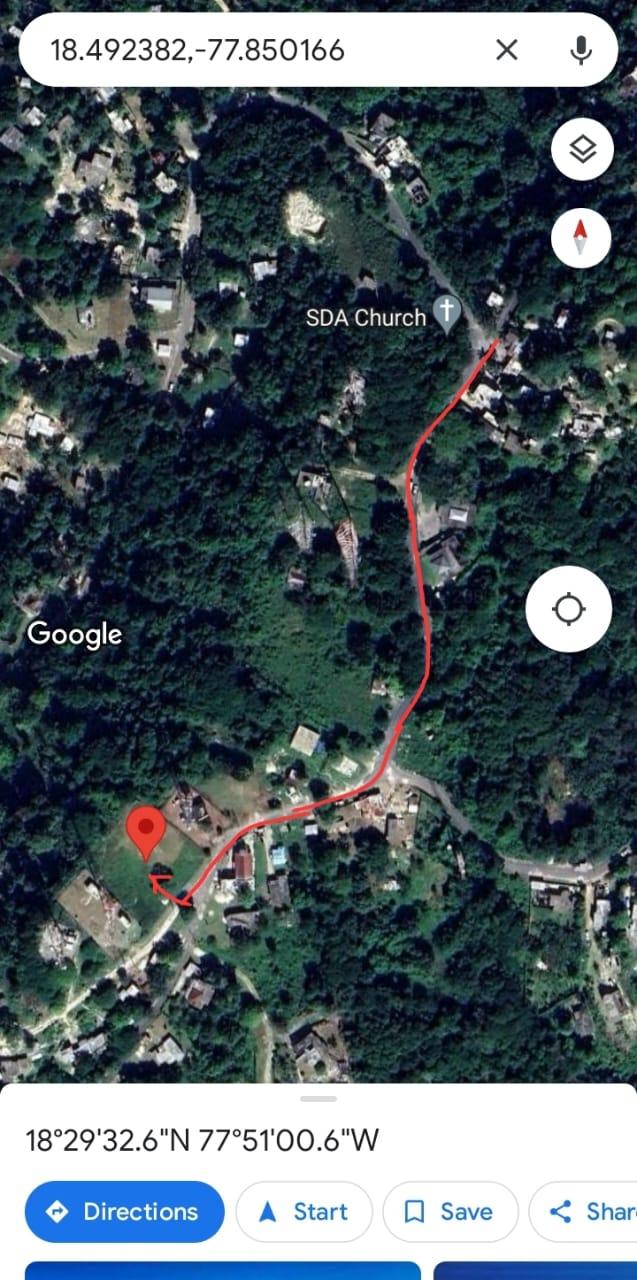Screen dimensions: 637x1280
Task: Save the pinned location
Action: tap(450, 1212)
